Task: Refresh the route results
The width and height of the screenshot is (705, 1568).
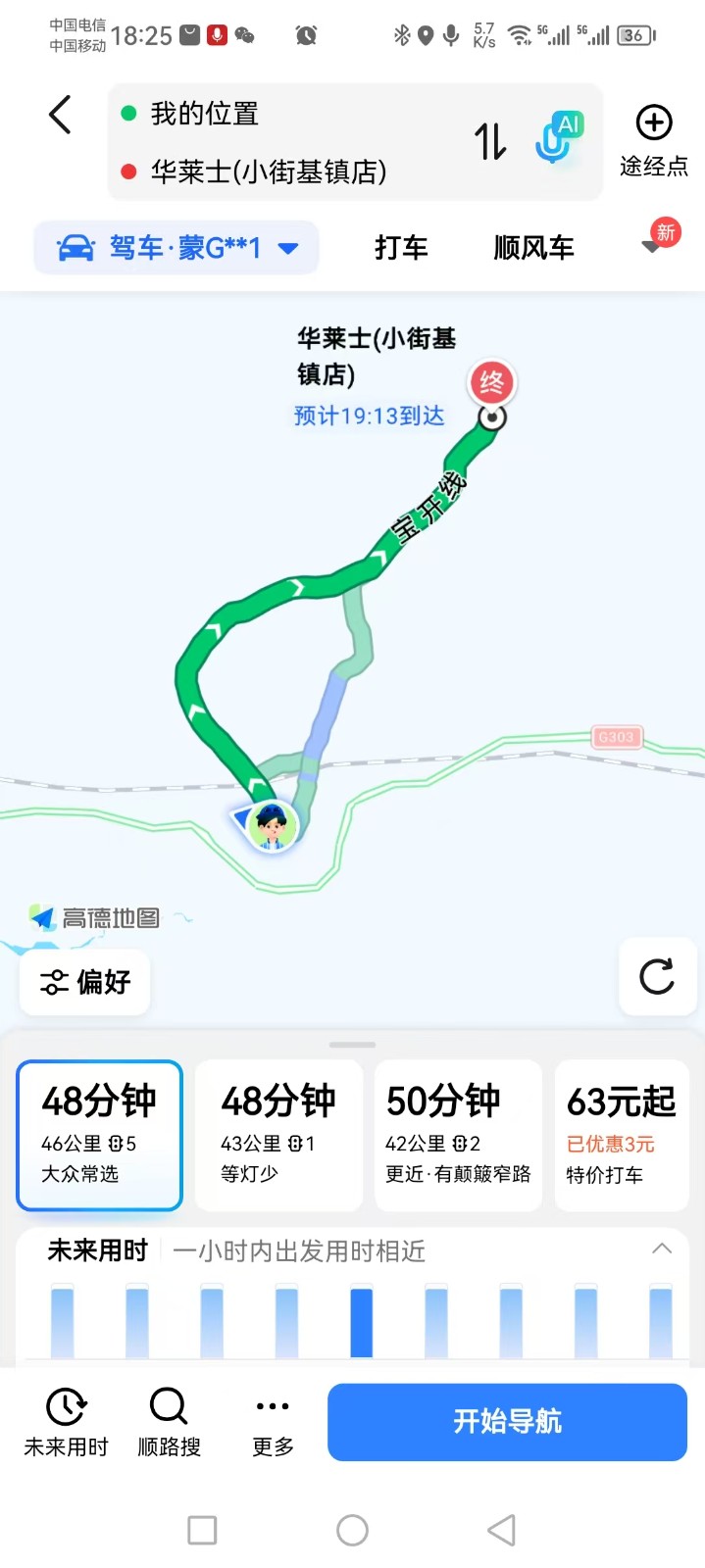Action: [x=657, y=976]
